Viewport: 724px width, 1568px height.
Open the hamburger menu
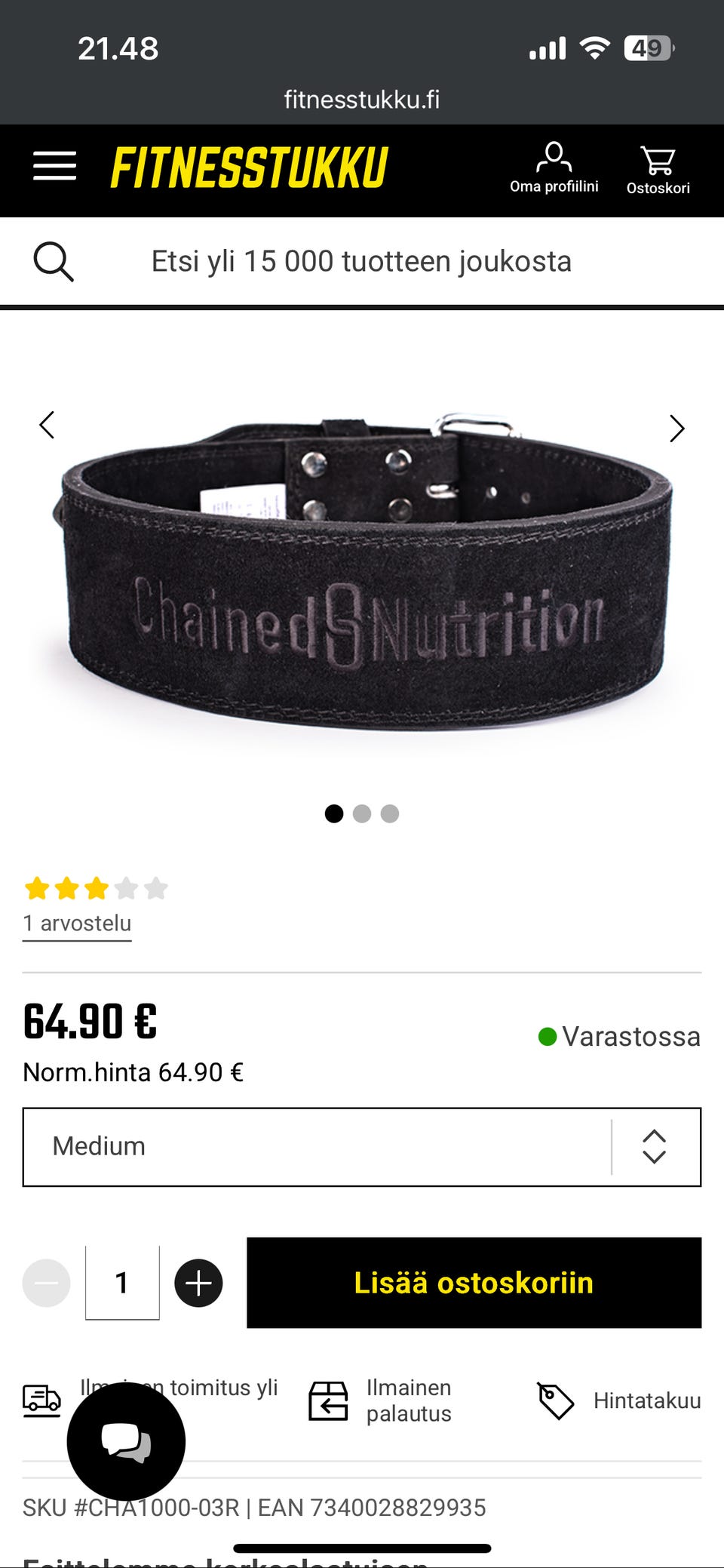(x=54, y=166)
